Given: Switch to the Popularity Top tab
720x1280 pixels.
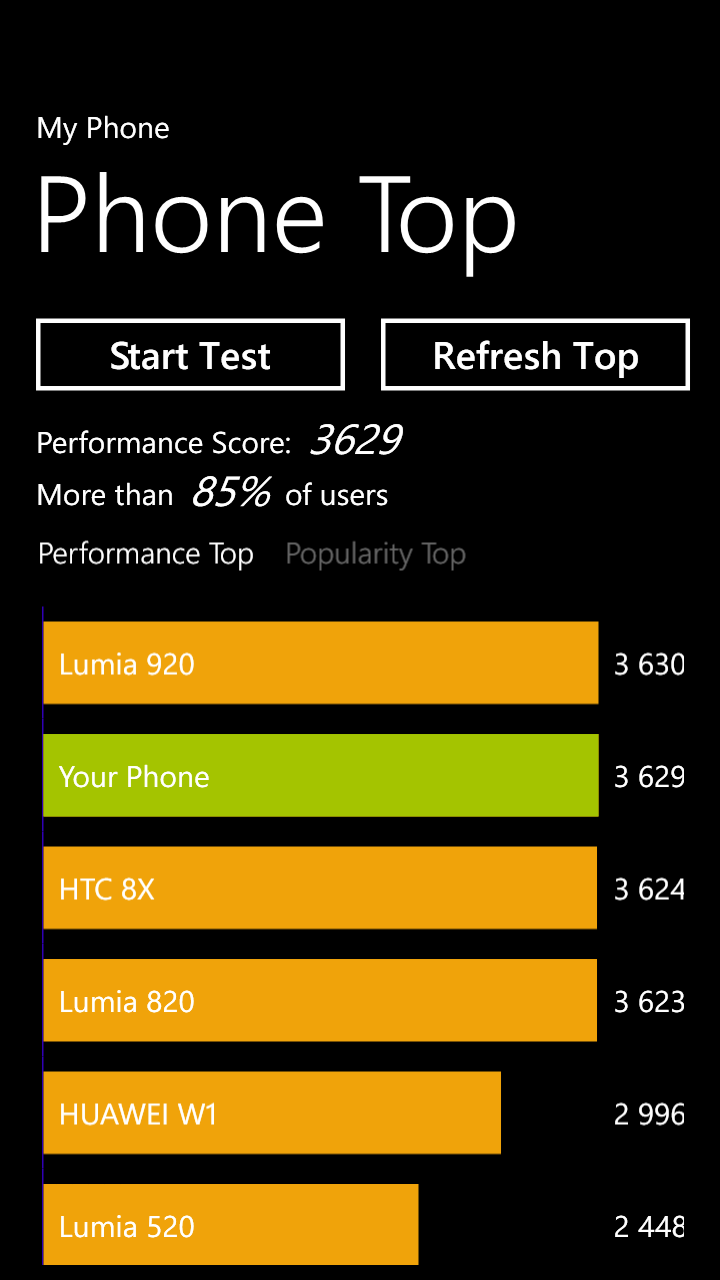Looking at the screenshot, I should tap(376, 555).
